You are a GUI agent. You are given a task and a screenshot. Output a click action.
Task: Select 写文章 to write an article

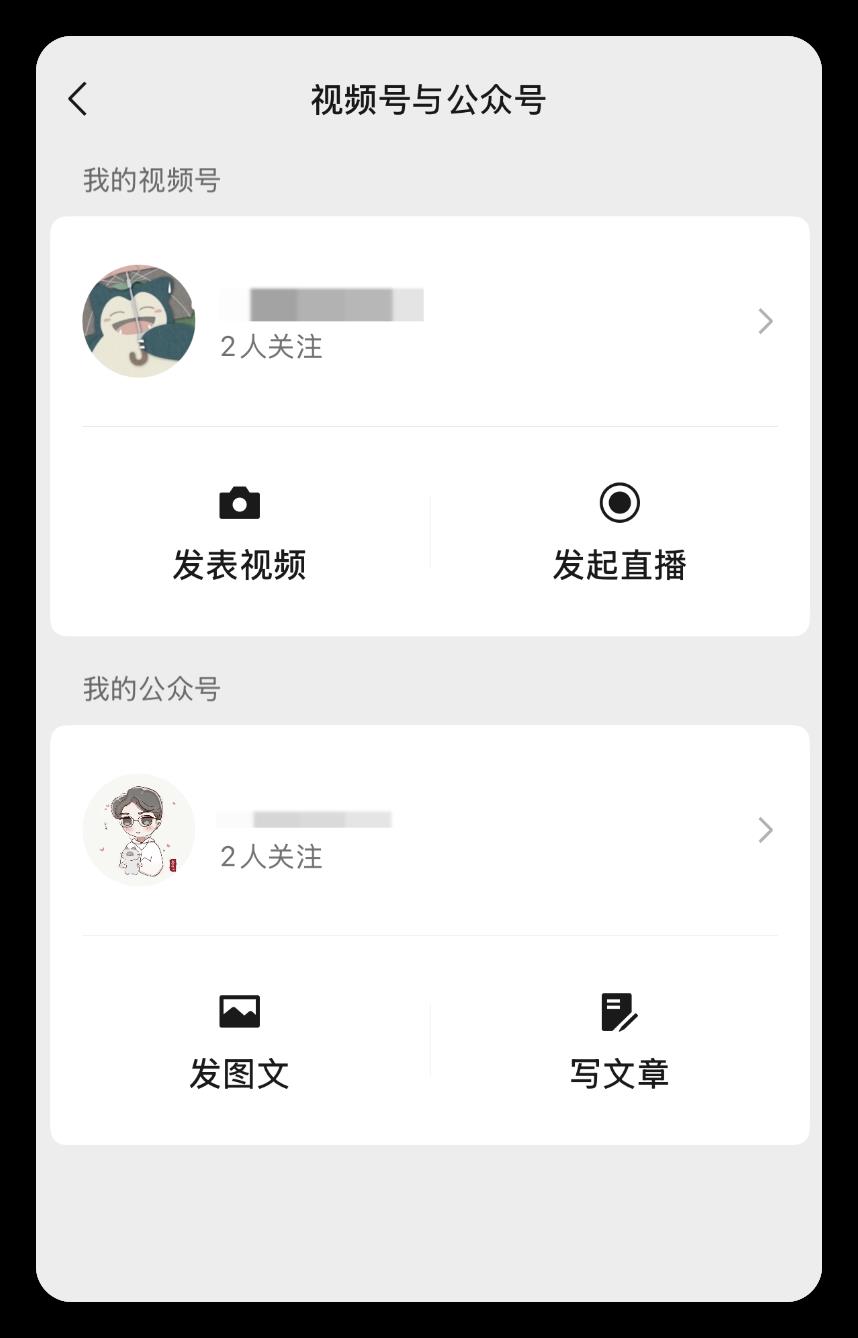[x=620, y=1075]
